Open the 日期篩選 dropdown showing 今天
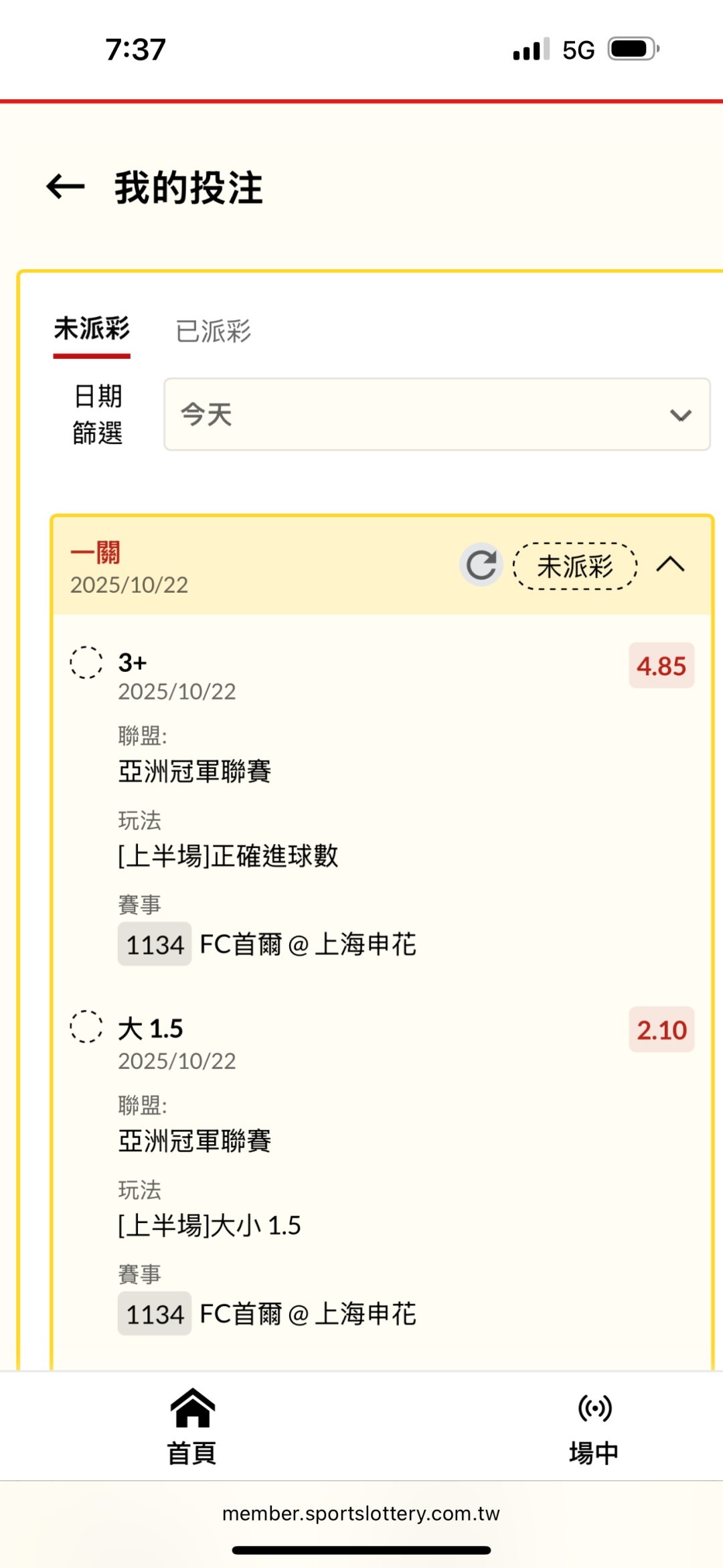Viewport: 723px width, 1568px height. click(436, 415)
